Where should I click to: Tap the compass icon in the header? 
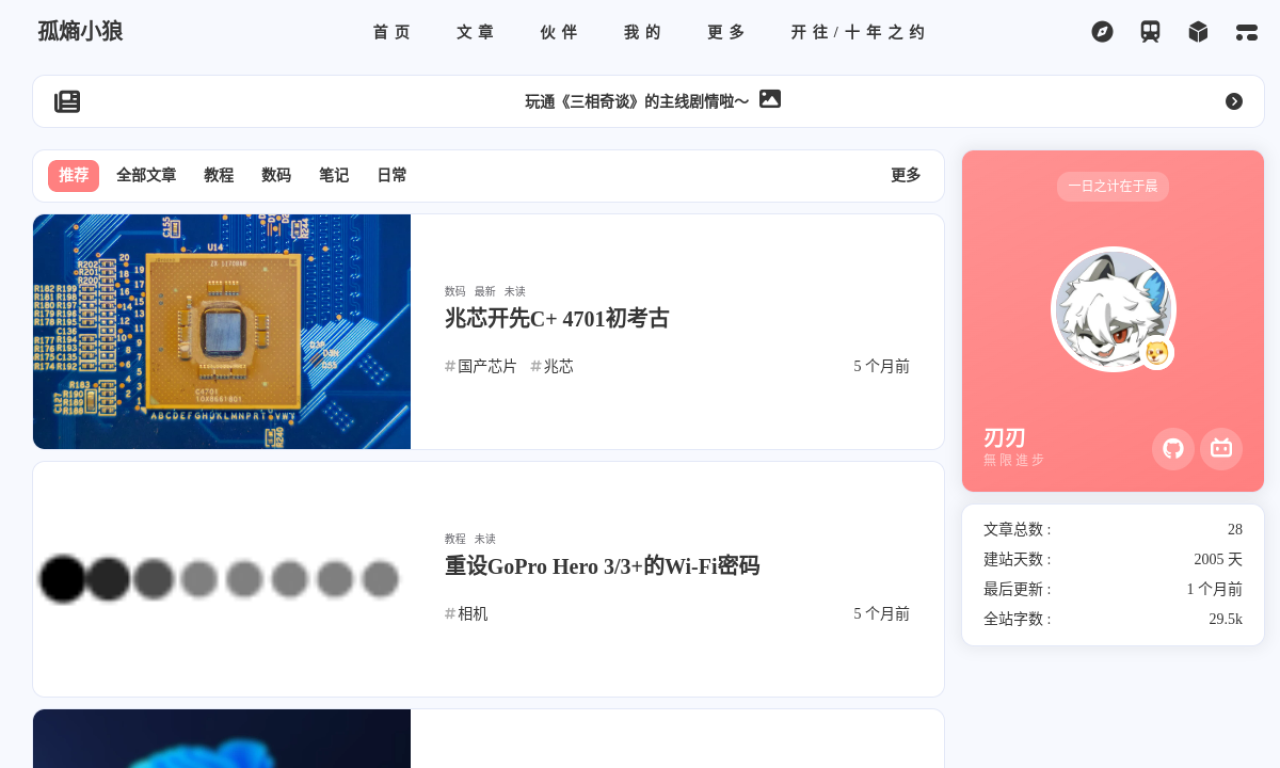[1102, 32]
